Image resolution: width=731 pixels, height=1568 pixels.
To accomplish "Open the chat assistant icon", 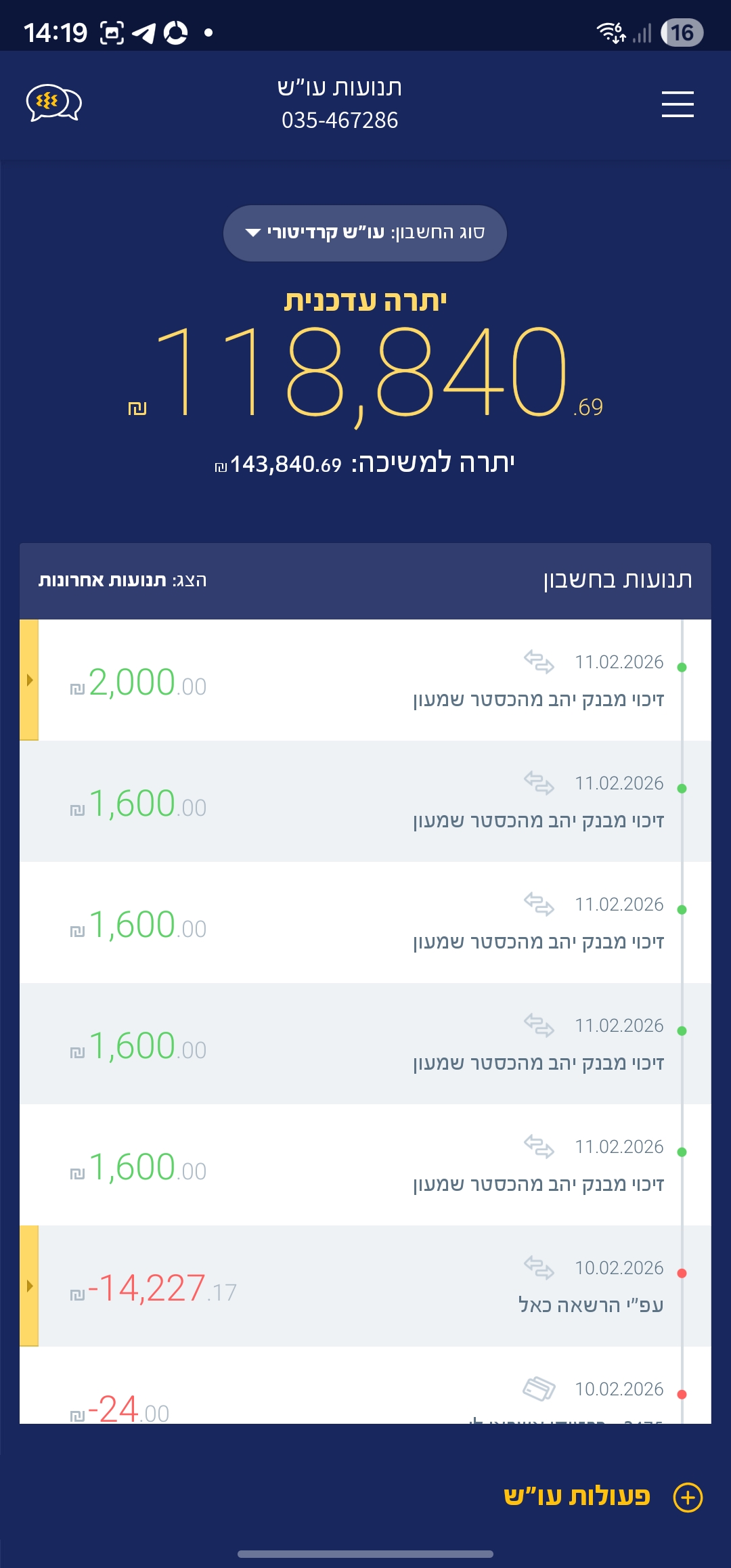I will (x=53, y=103).
